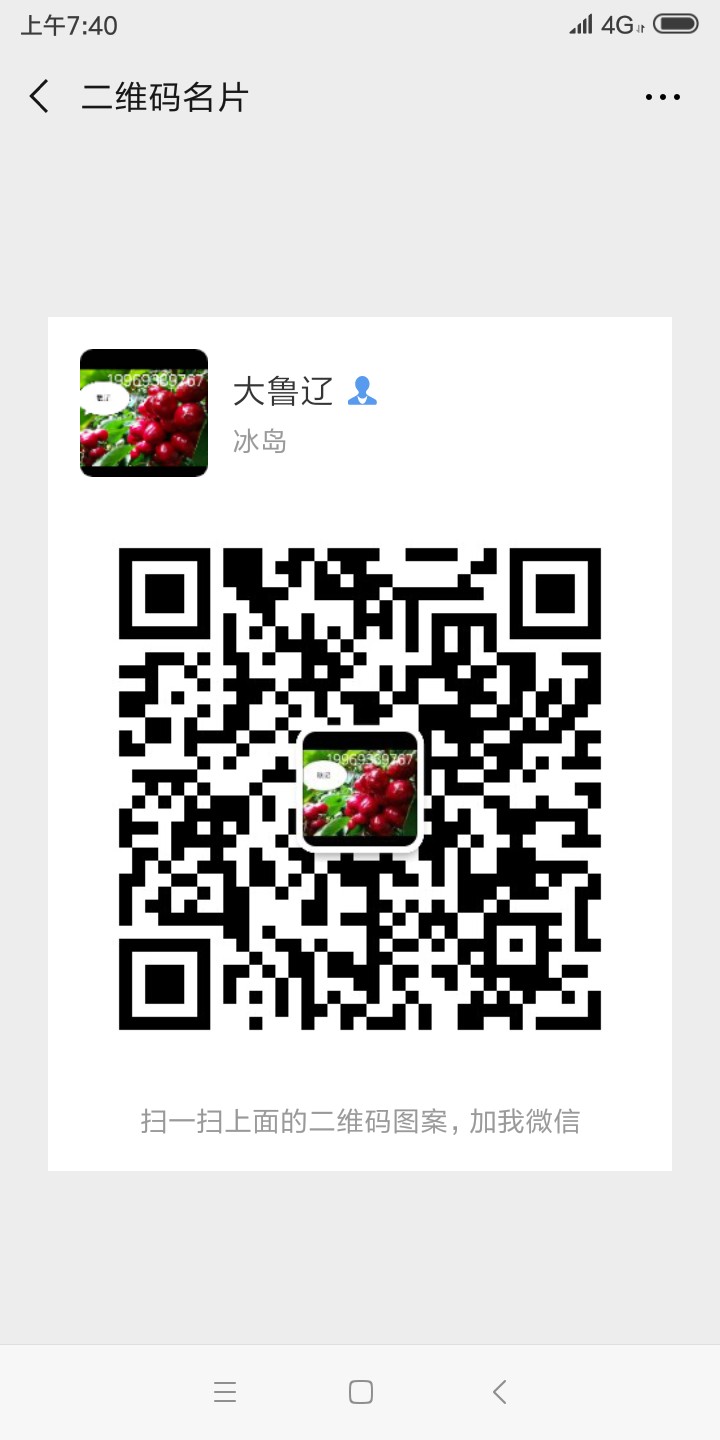Go back from the QR code card page
This screenshot has height=1440, width=720.
pos(40,97)
